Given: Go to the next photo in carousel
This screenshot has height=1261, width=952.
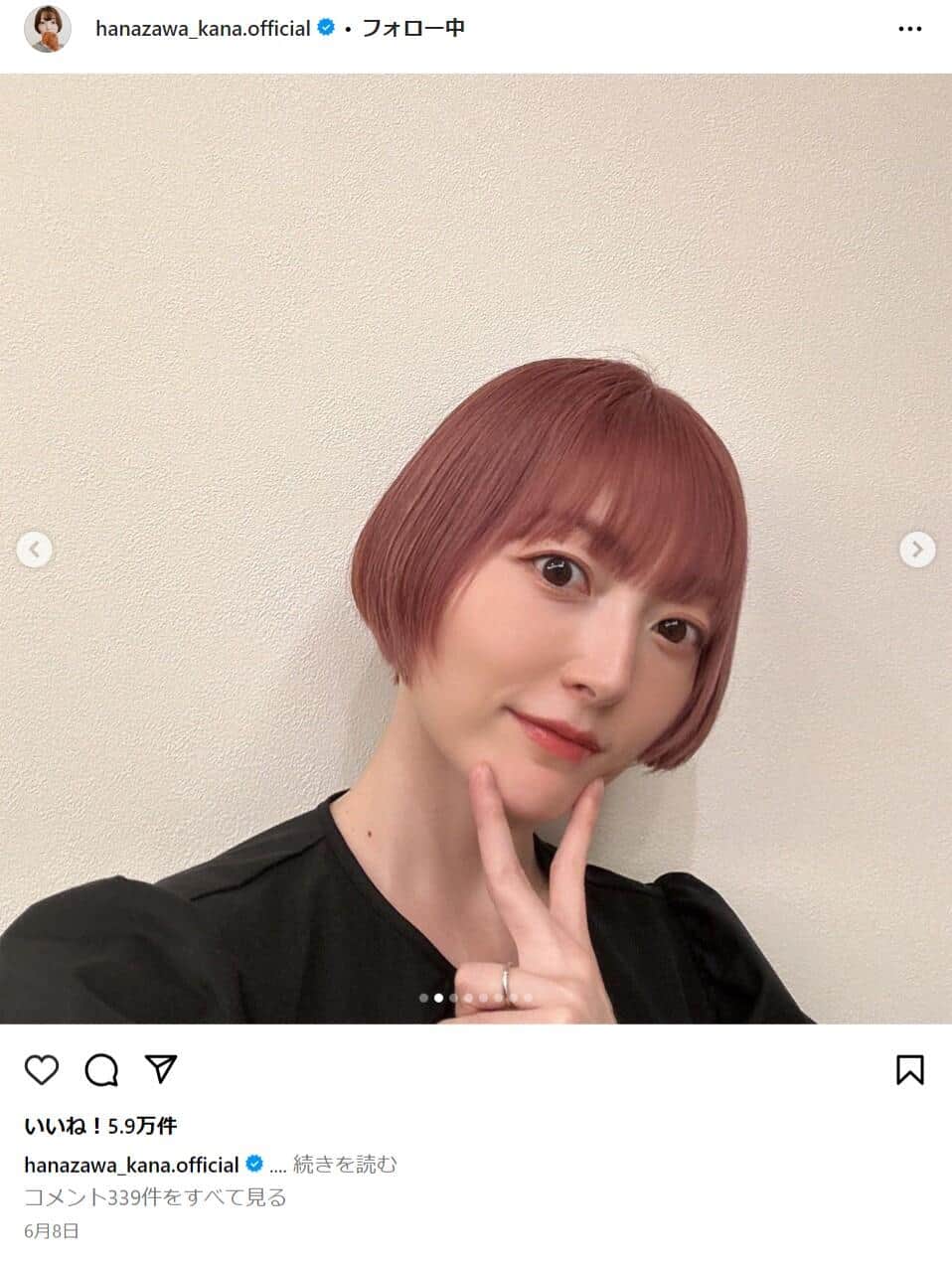Looking at the screenshot, I should [916, 549].
